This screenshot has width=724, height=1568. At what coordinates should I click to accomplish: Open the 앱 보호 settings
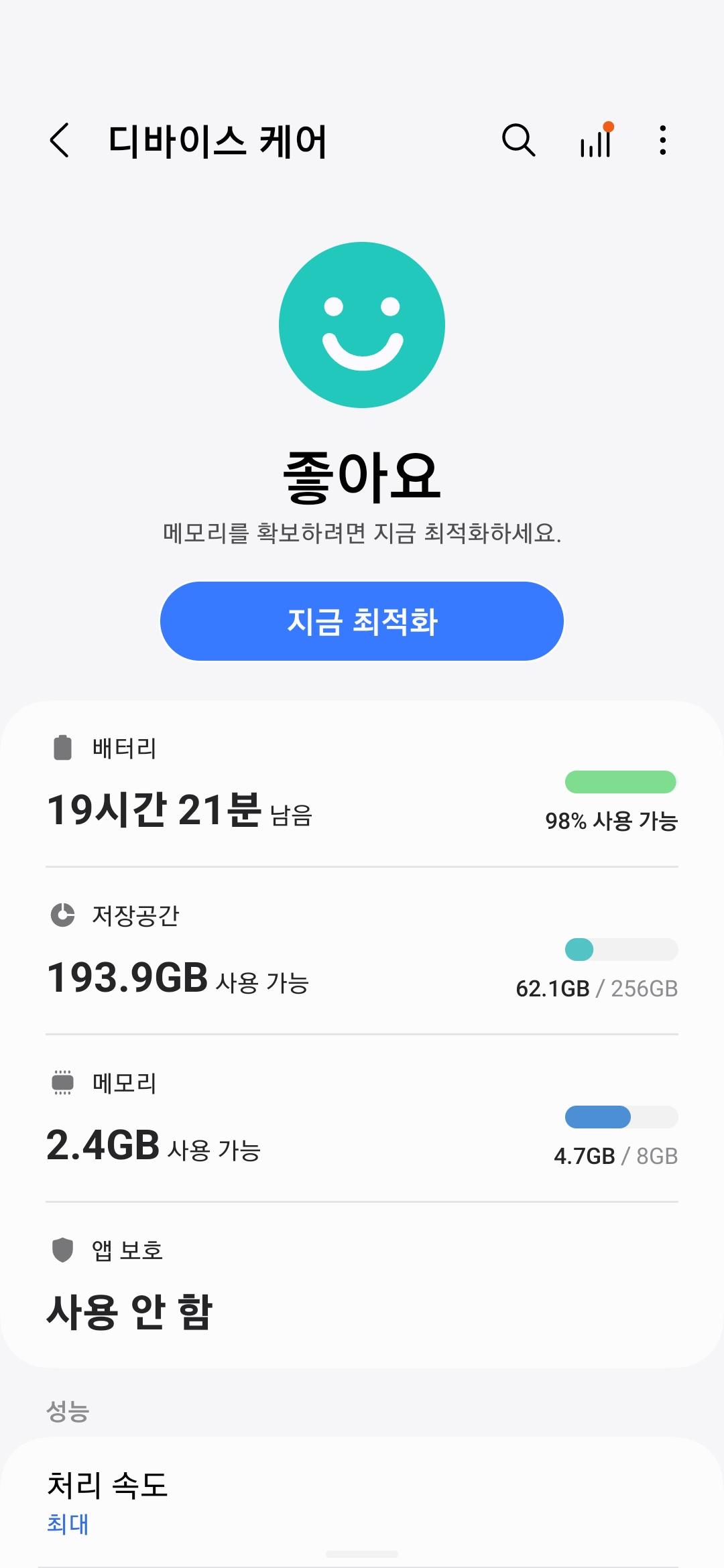(x=362, y=1283)
